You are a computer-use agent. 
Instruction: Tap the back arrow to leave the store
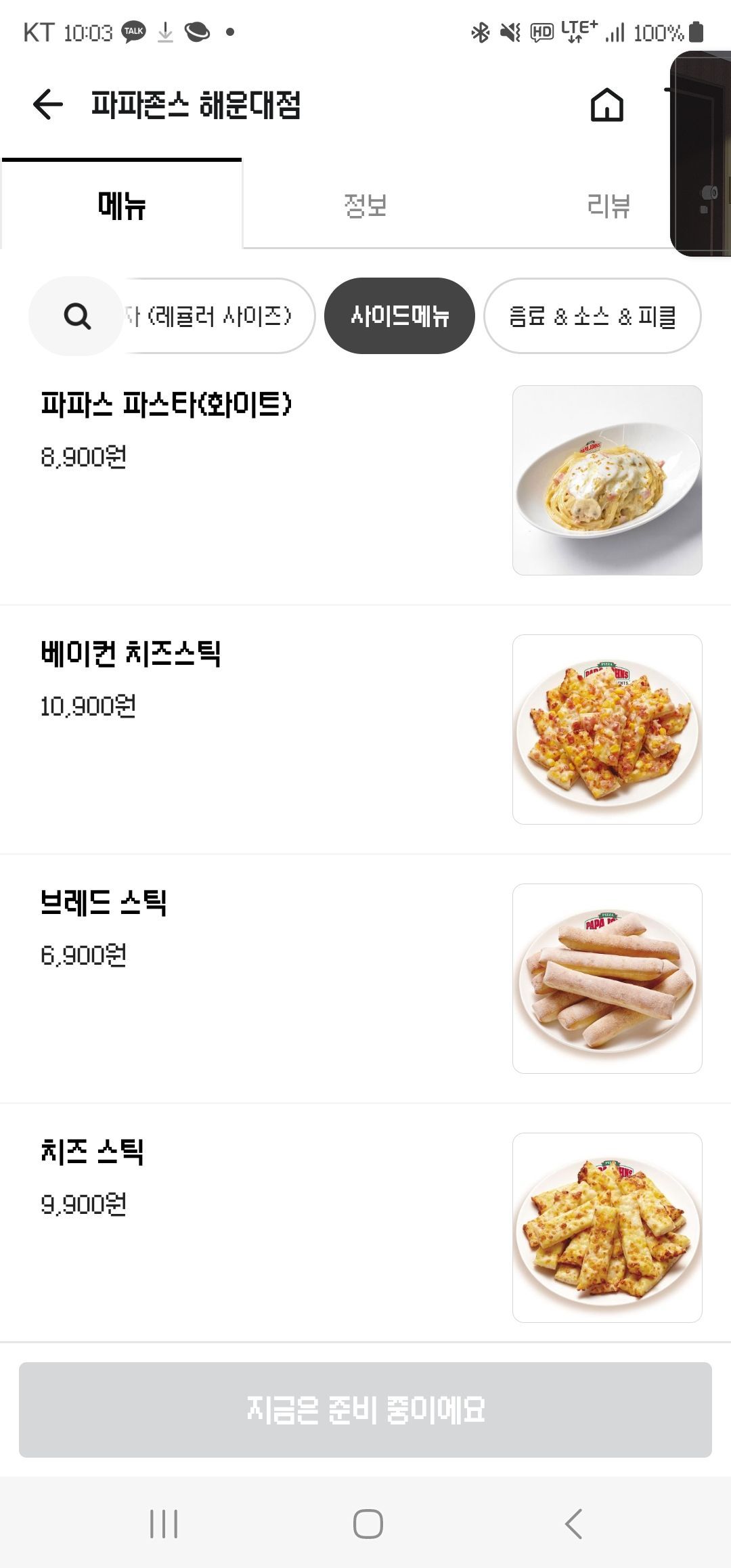point(46,103)
